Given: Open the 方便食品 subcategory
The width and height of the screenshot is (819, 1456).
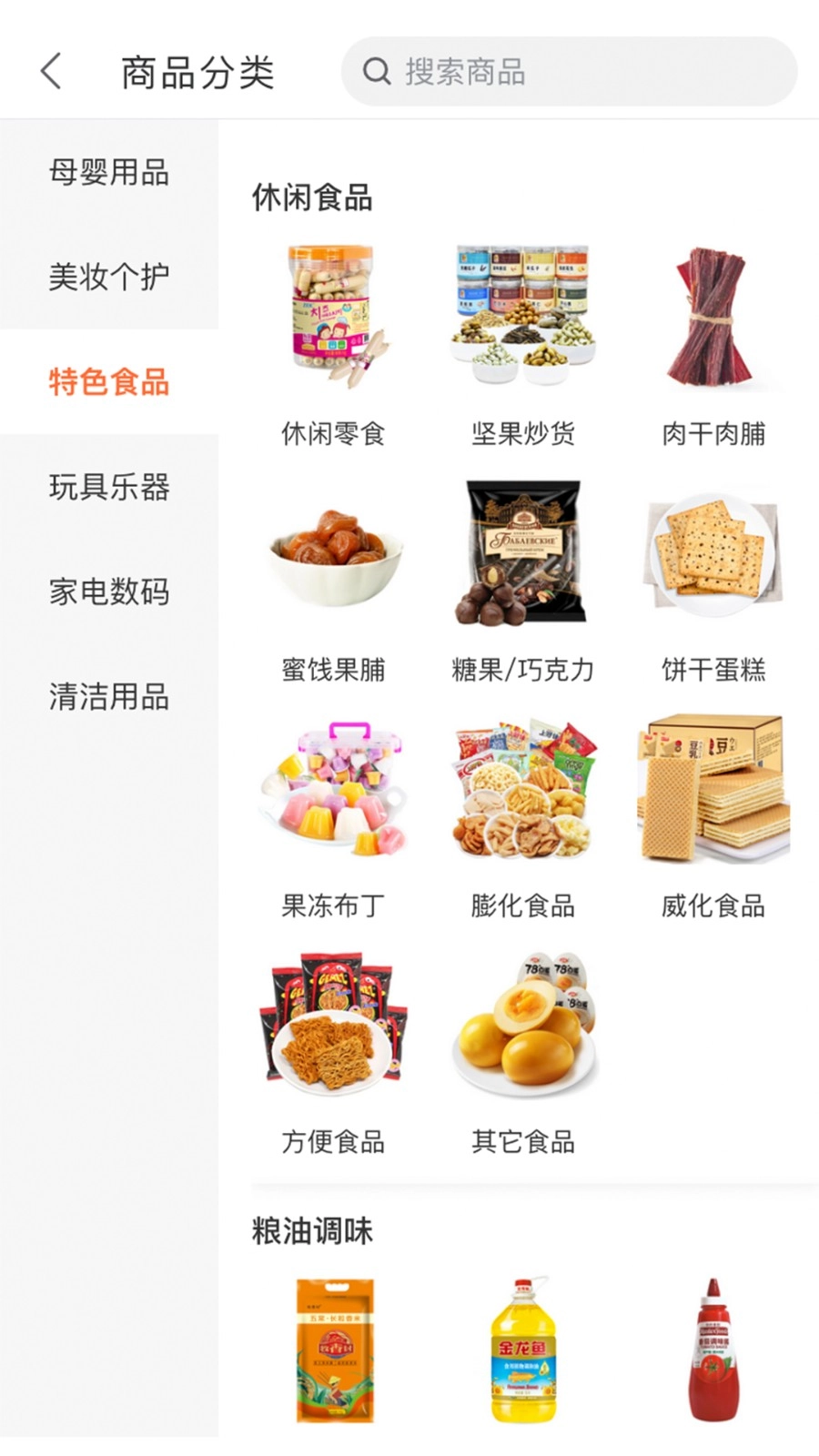Looking at the screenshot, I should (x=333, y=1054).
